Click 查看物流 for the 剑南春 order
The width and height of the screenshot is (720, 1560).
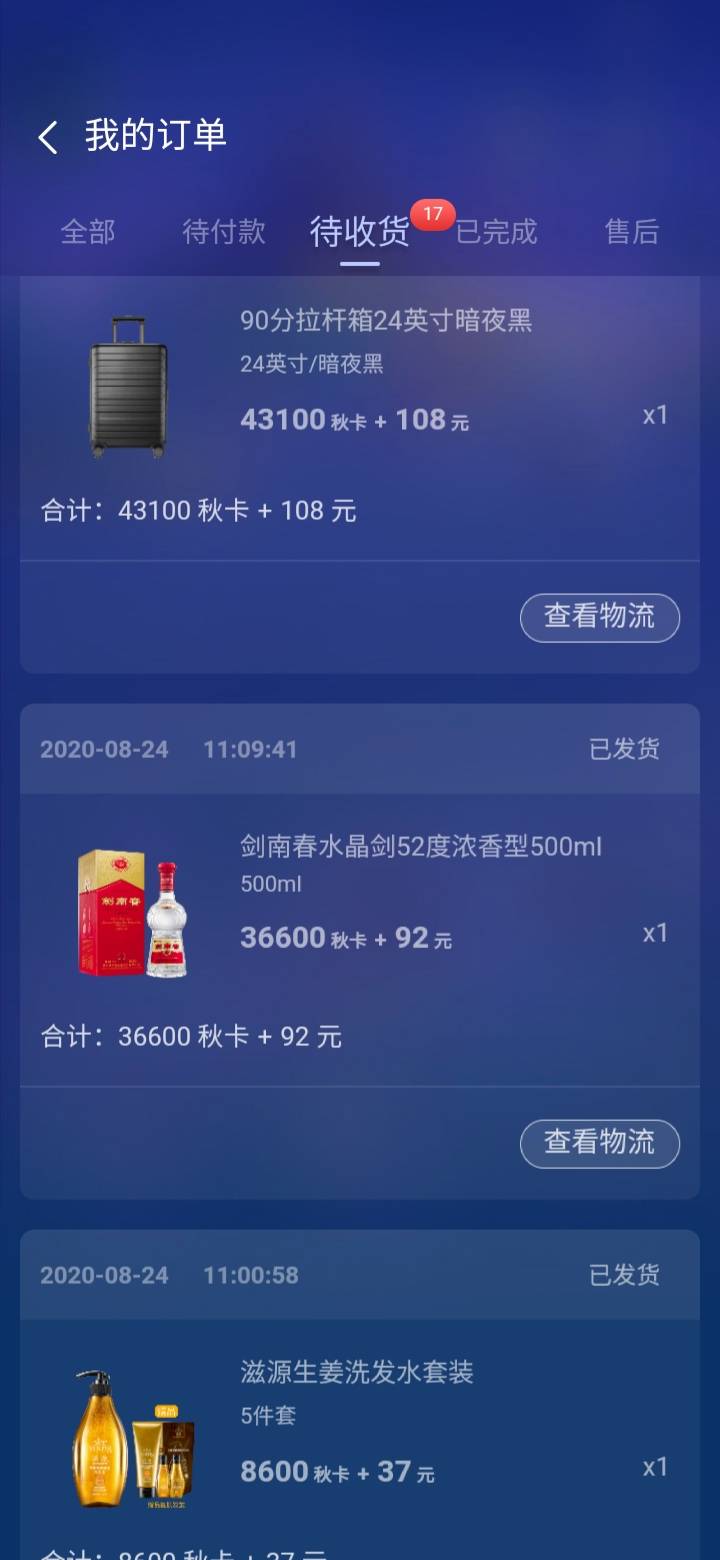(599, 1143)
